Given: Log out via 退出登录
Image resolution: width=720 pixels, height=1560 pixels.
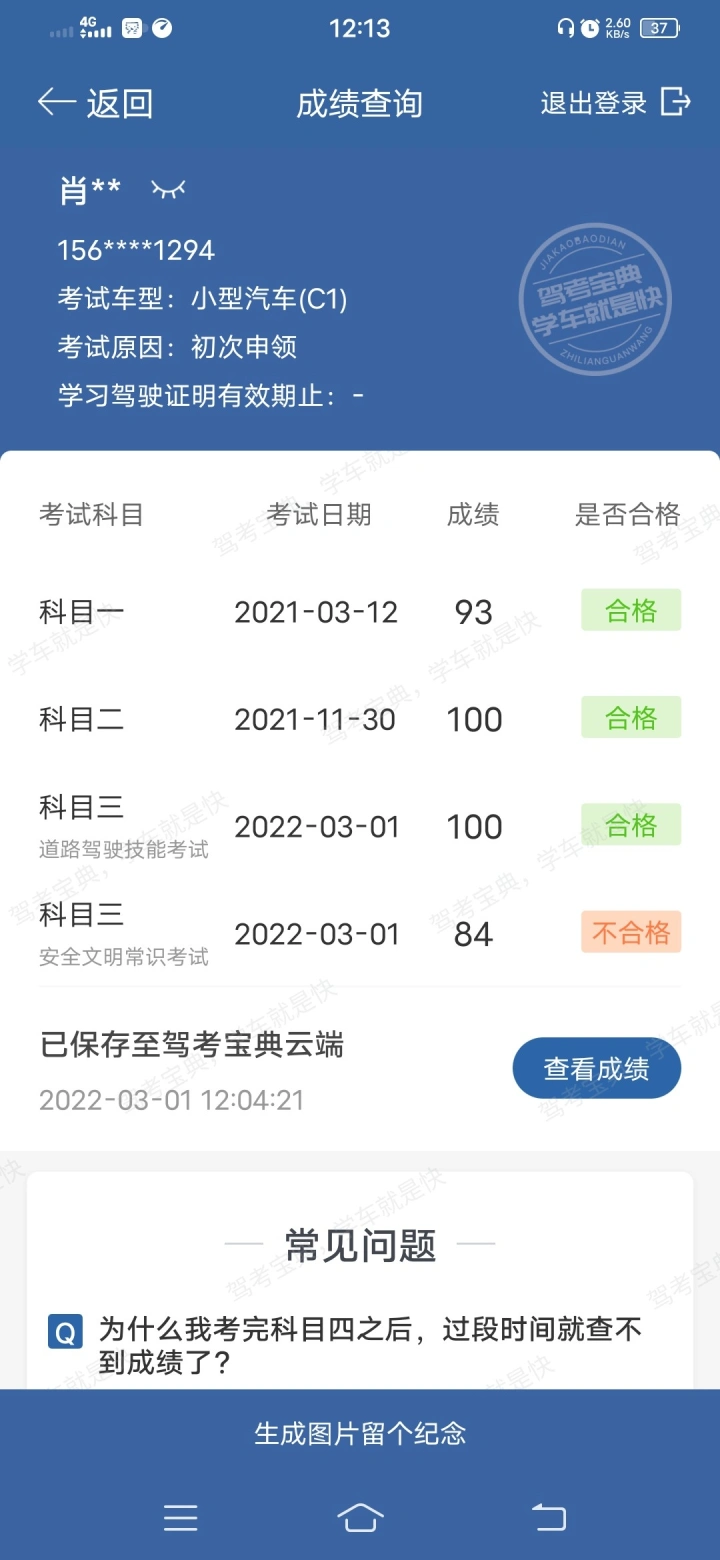Looking at the screenshot, I should 615,102.
